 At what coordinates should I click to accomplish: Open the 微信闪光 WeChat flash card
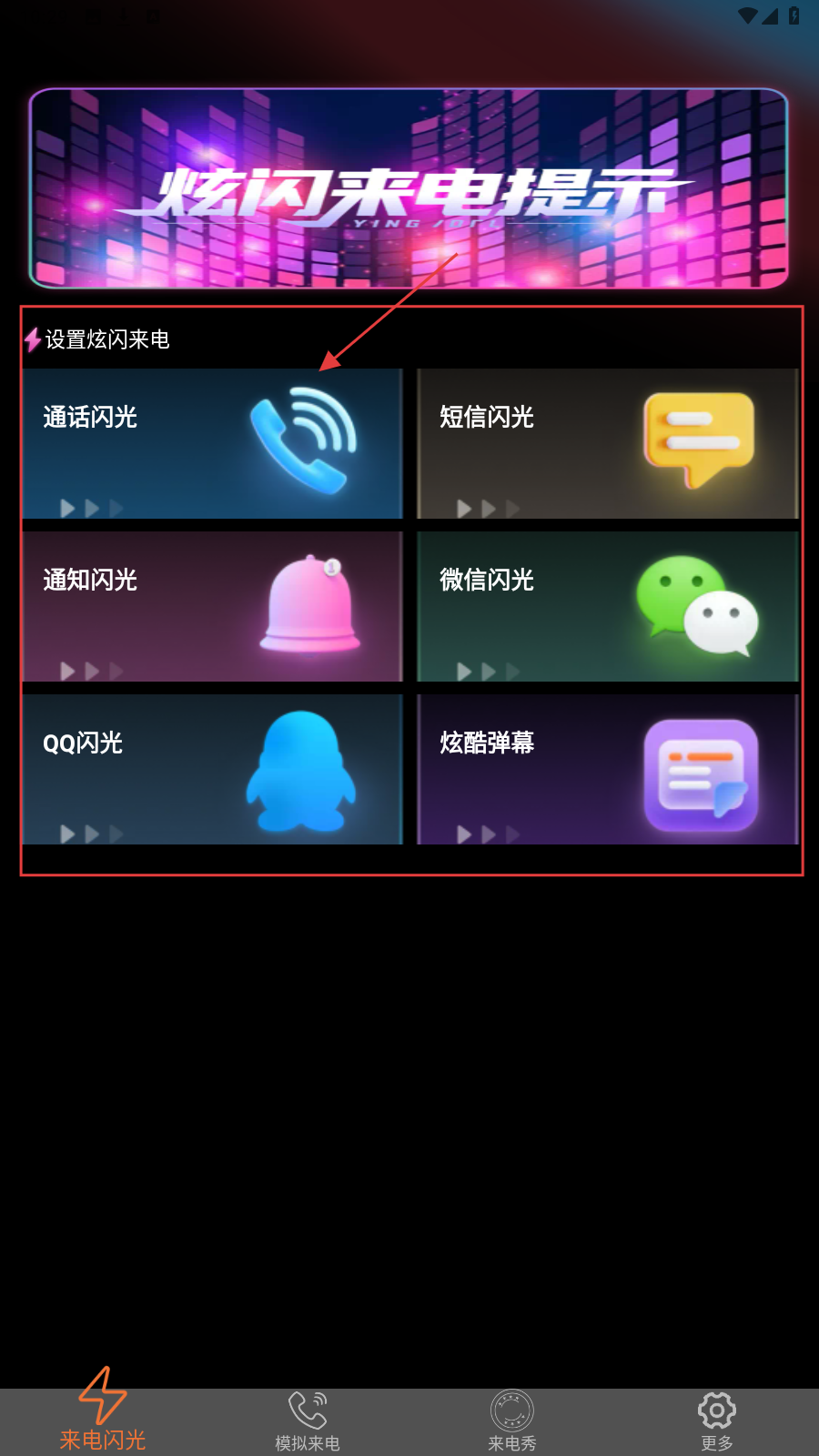pyautogui.click(x=607, y=606)
